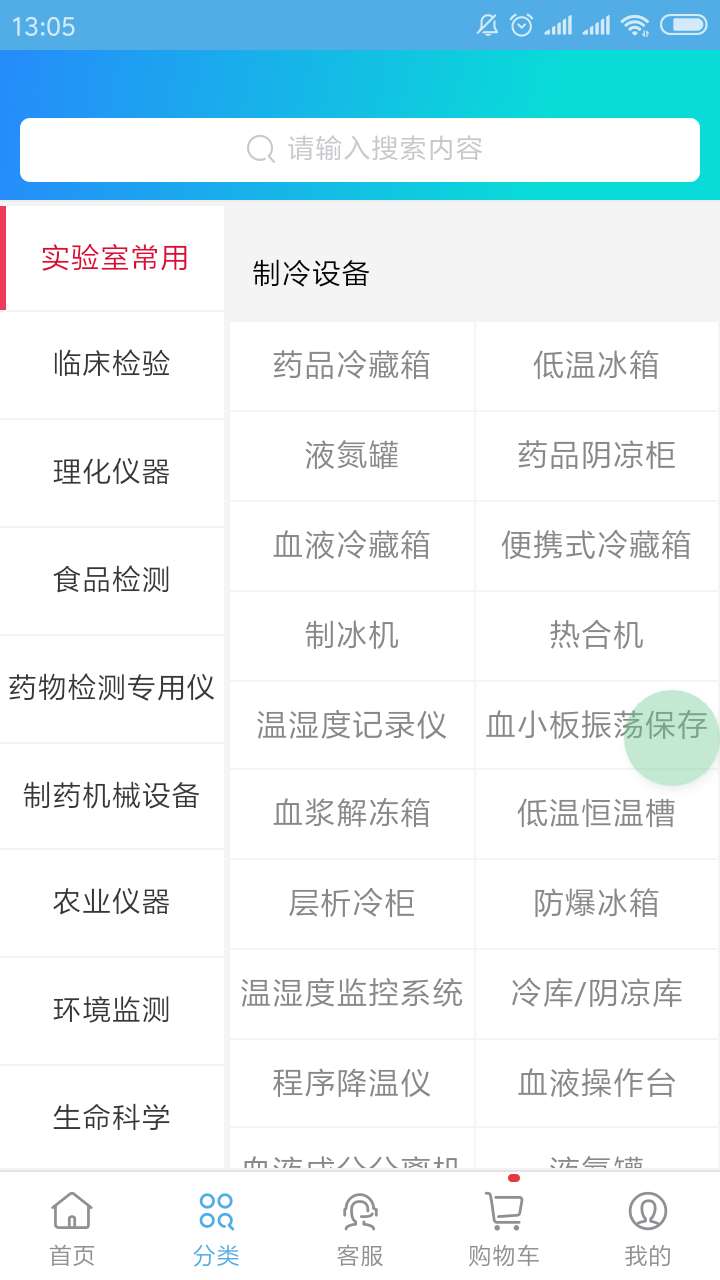Tap the search input field
The height and width of the screenshot is (1280, 720).
[x=360, y=150]
